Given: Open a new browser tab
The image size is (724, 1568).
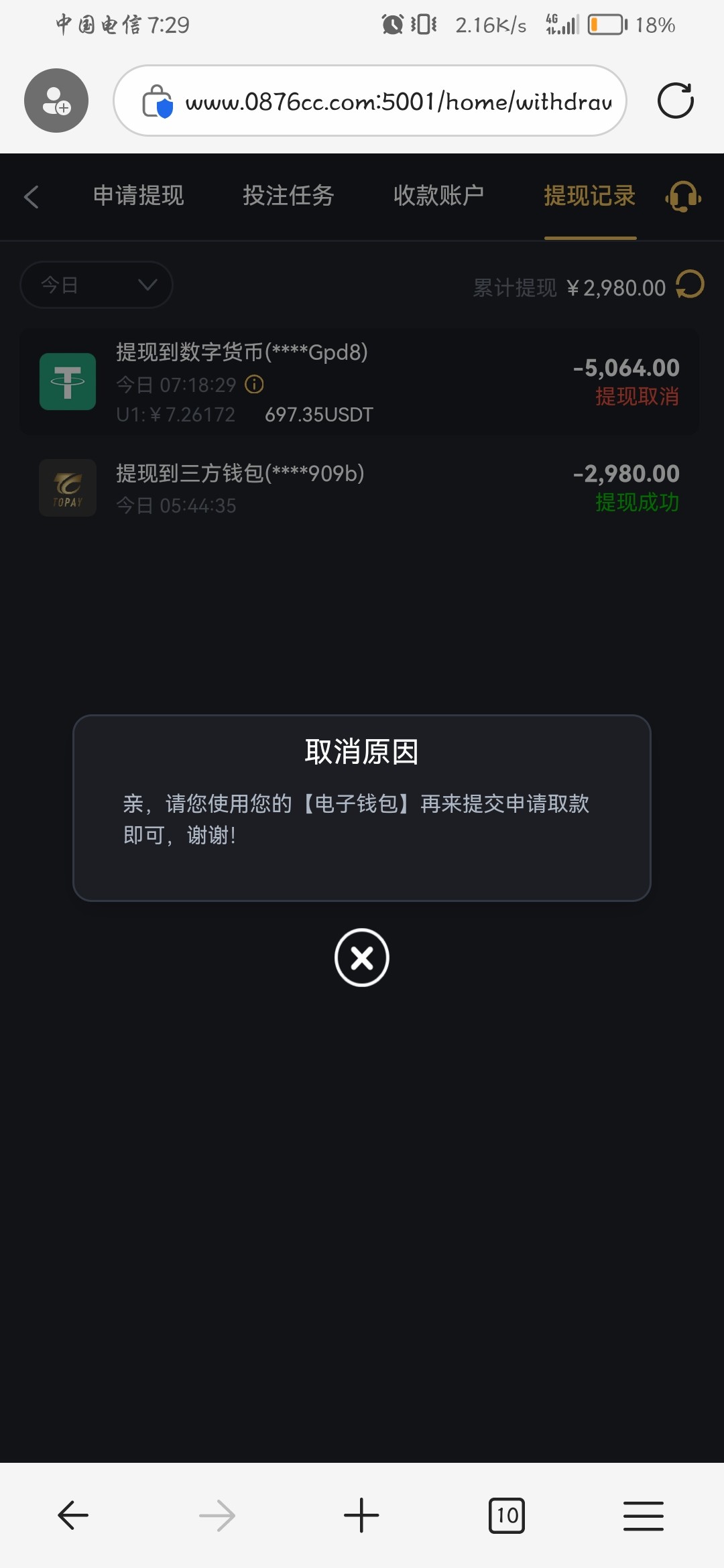Looking at the screenshot, I should (x=361, y=1515).
